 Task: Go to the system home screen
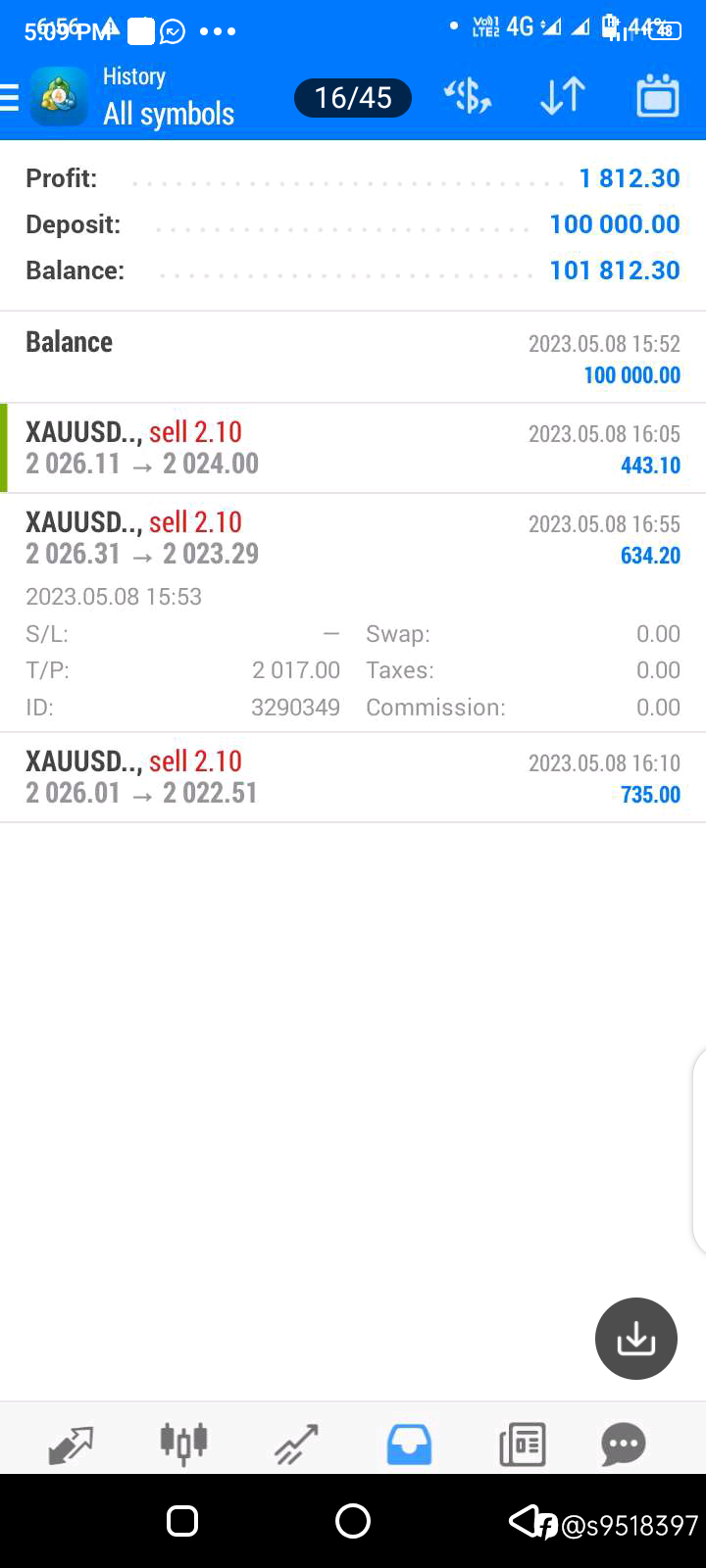click(x=353, y=1521)
